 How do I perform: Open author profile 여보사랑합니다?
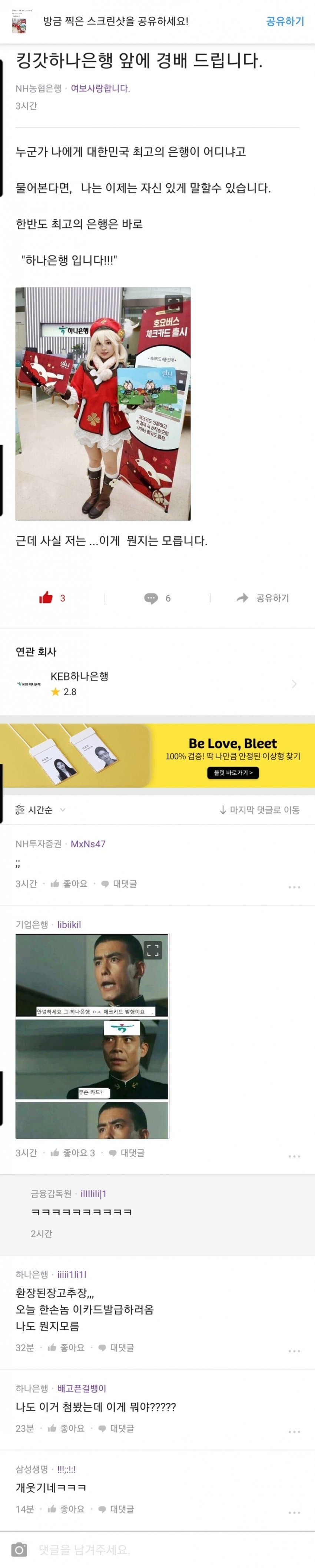click(100, 89)
